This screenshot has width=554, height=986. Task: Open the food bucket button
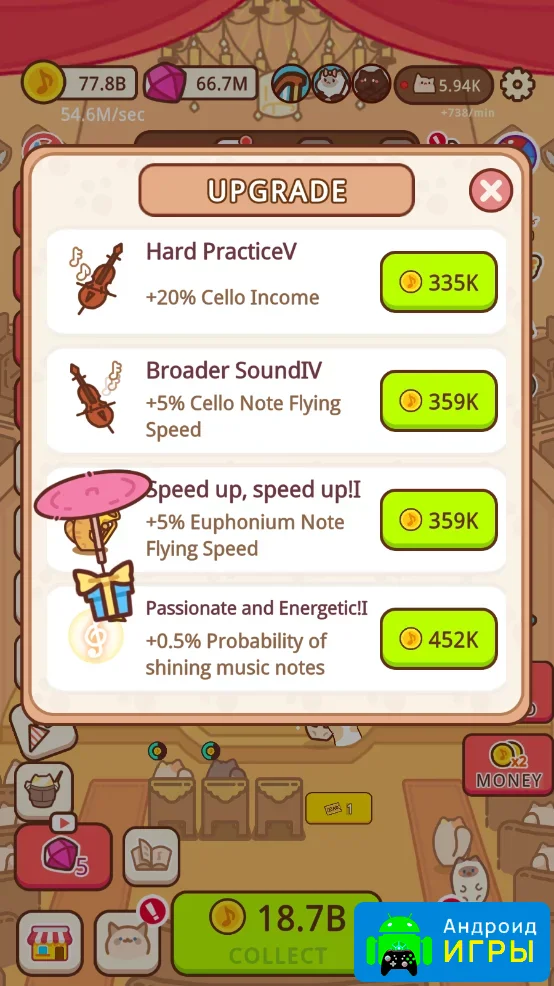(43, 790)
